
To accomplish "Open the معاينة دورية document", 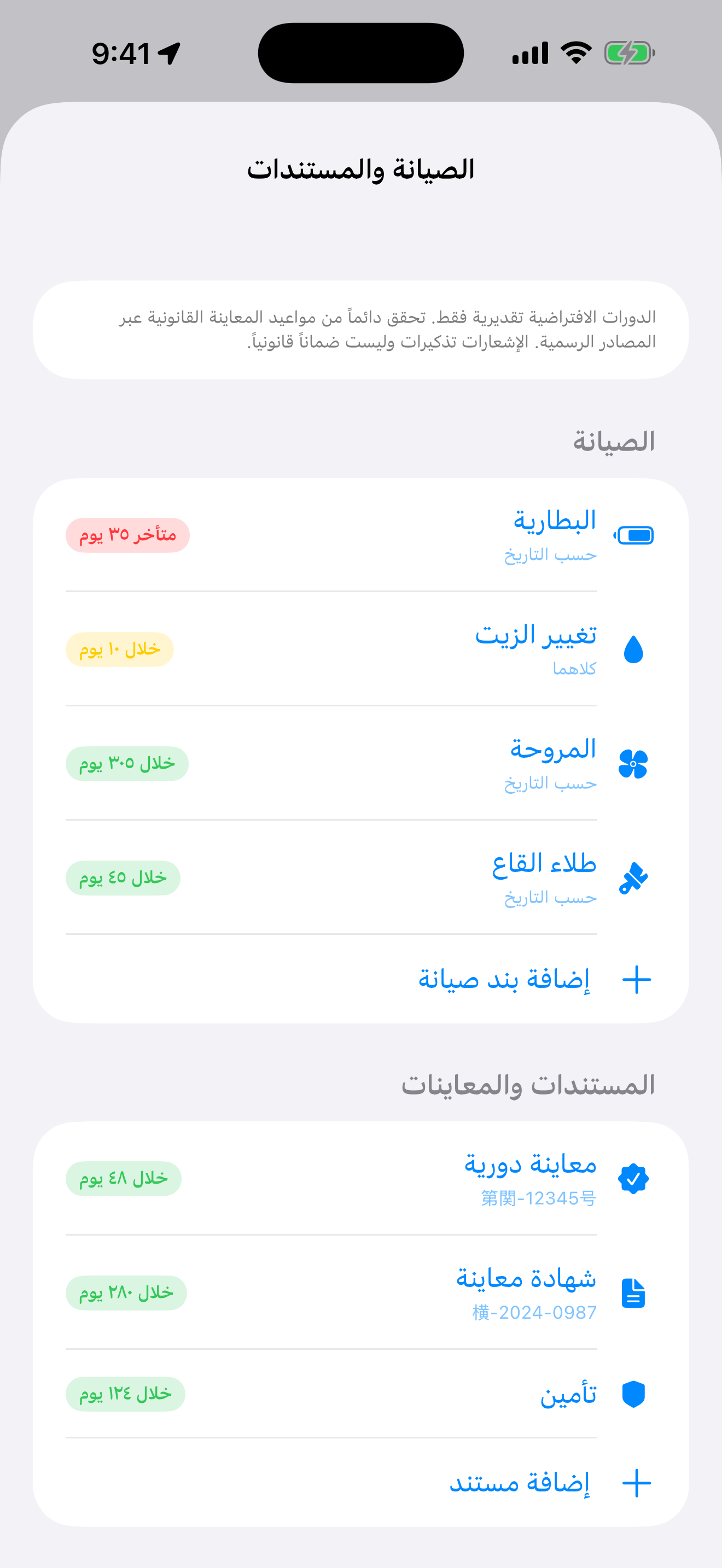I will (361, 1178).
